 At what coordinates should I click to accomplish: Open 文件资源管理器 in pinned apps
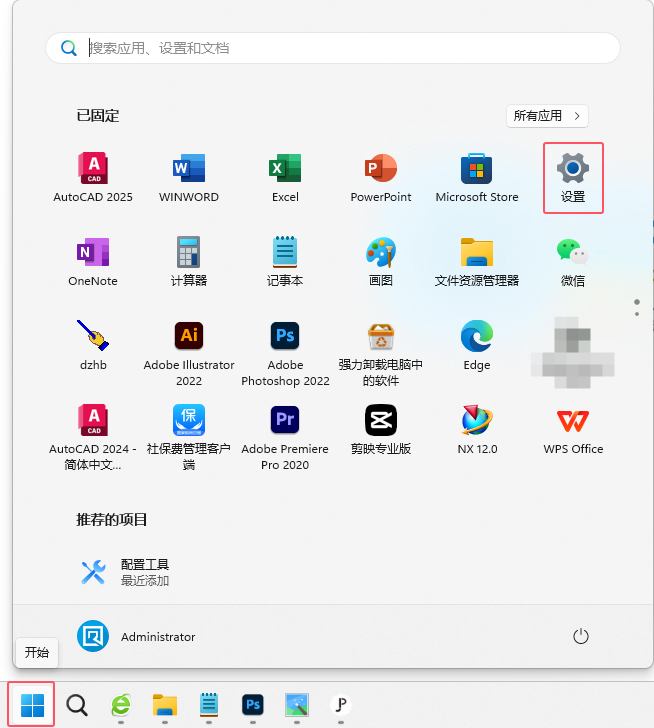pos(477,262)
